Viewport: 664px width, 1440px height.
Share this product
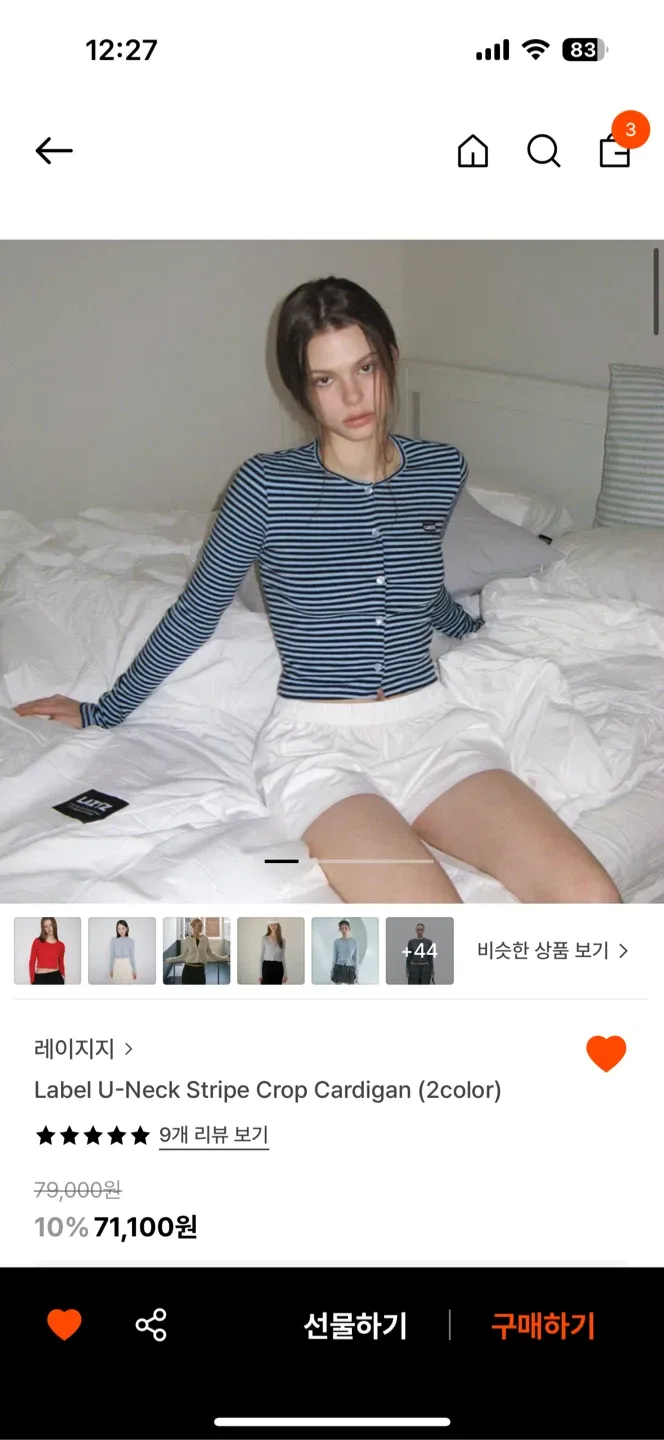[151, 1326]
